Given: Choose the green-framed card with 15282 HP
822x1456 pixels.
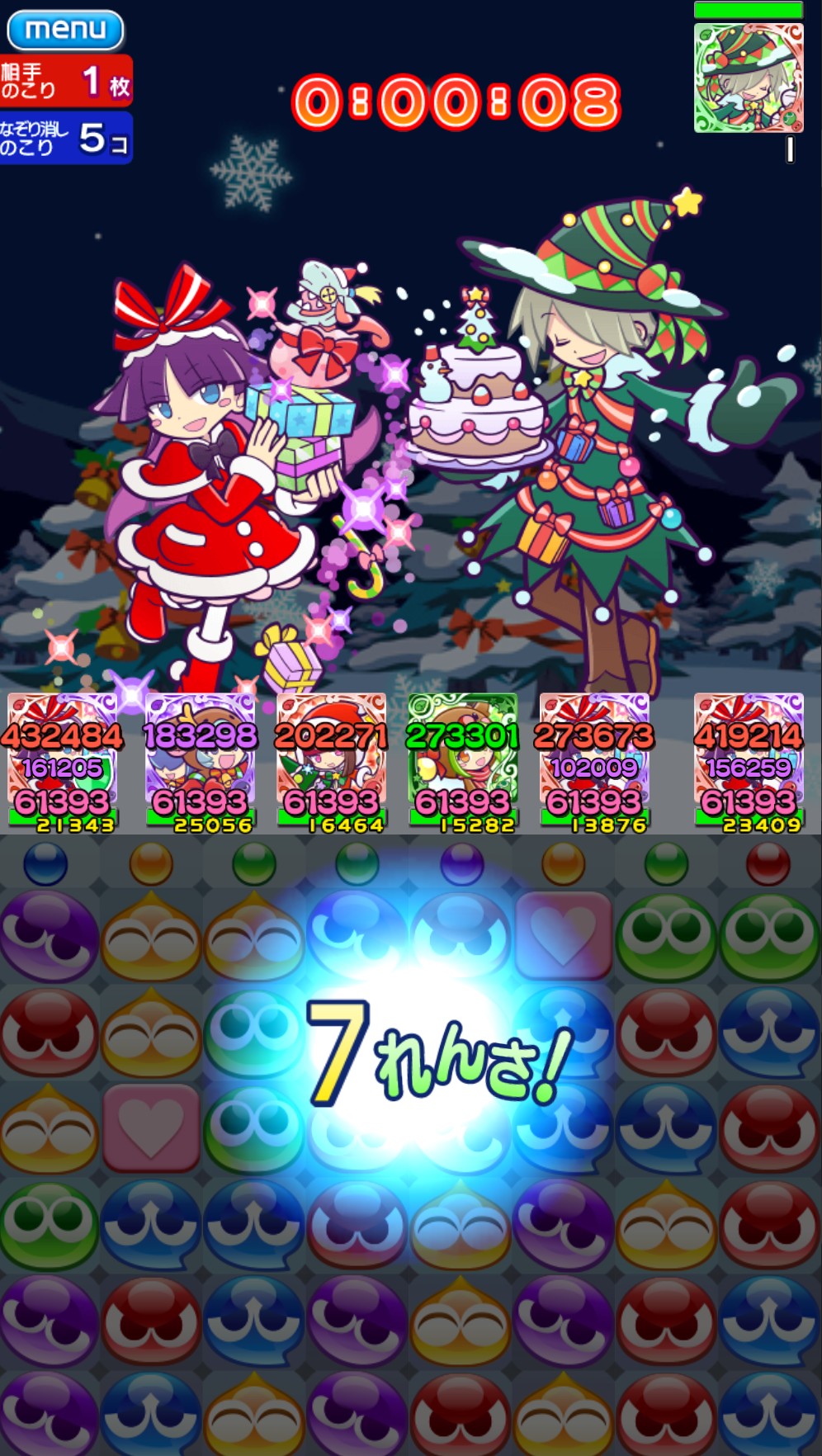Looking at the screenshot, I should click(x=462, y=761).
